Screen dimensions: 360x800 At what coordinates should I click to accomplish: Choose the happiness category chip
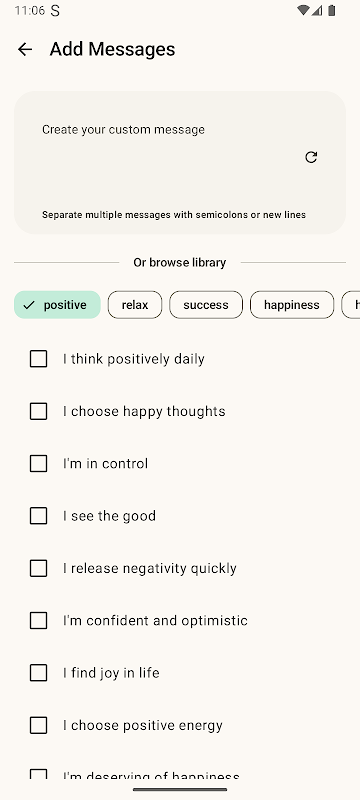pyautogui.click(x=292, y=305)
